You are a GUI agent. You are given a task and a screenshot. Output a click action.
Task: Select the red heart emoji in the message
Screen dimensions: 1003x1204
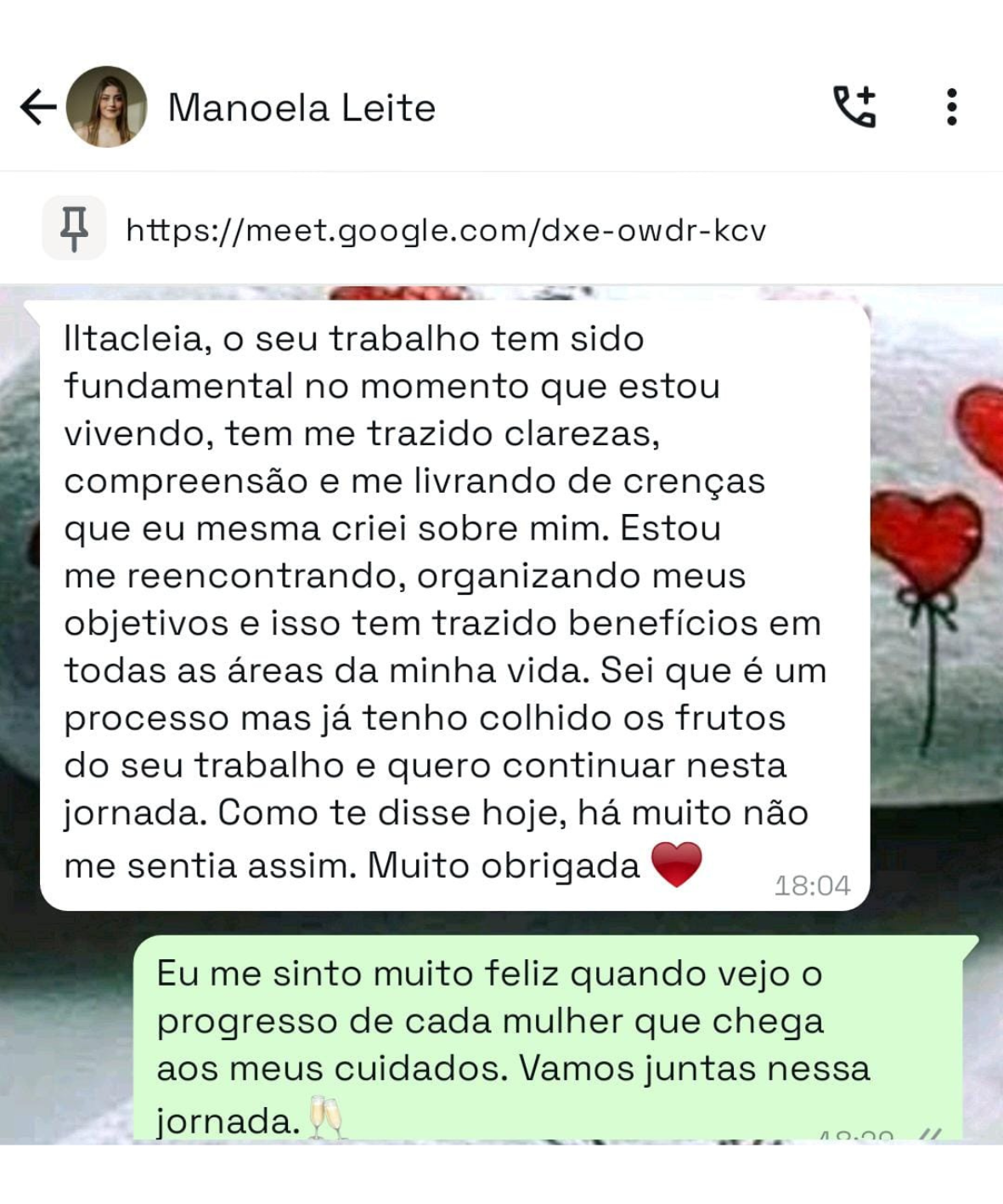(x=677, y=865)
